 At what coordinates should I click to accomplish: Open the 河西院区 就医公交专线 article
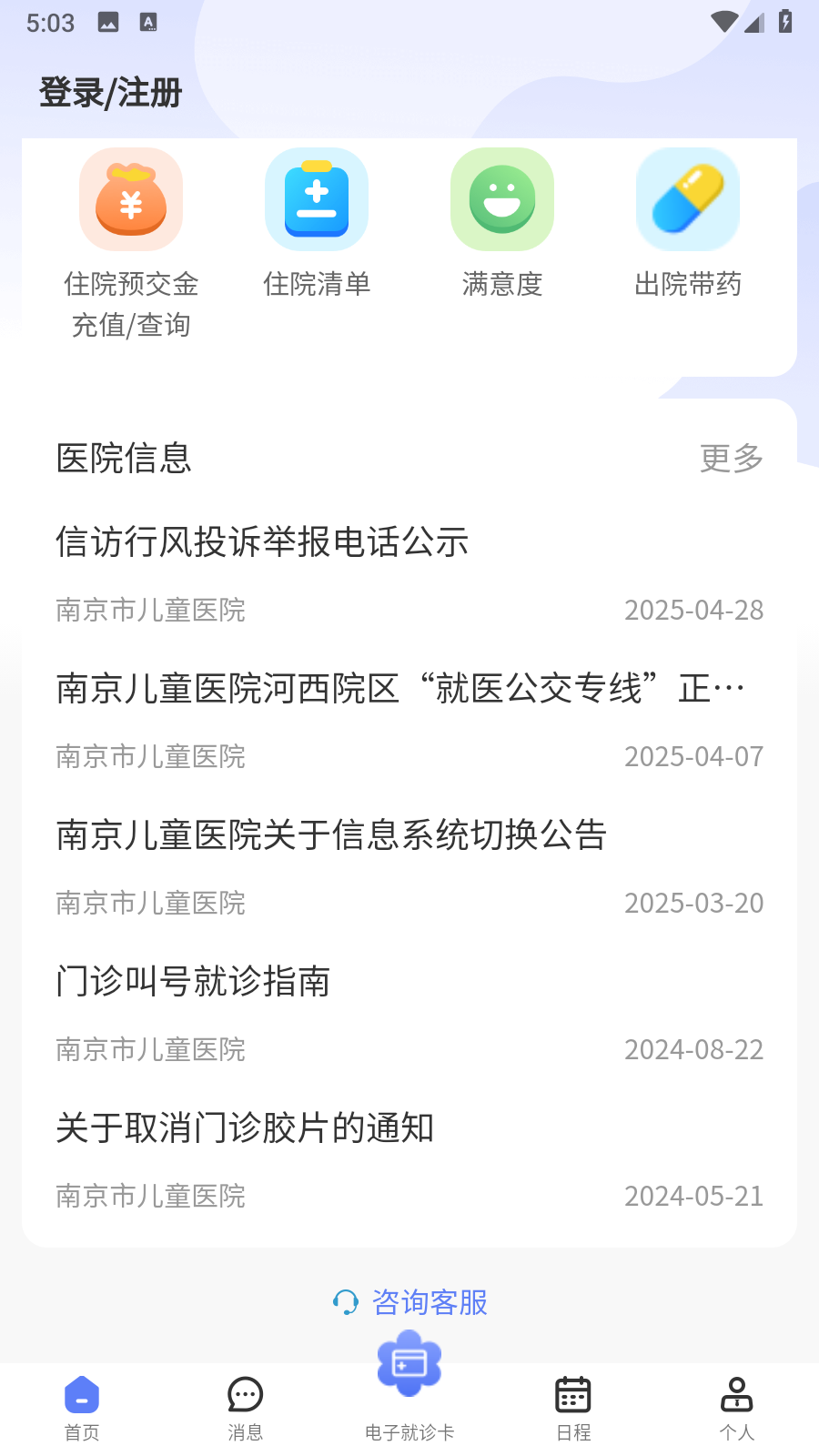pos(400,689)
